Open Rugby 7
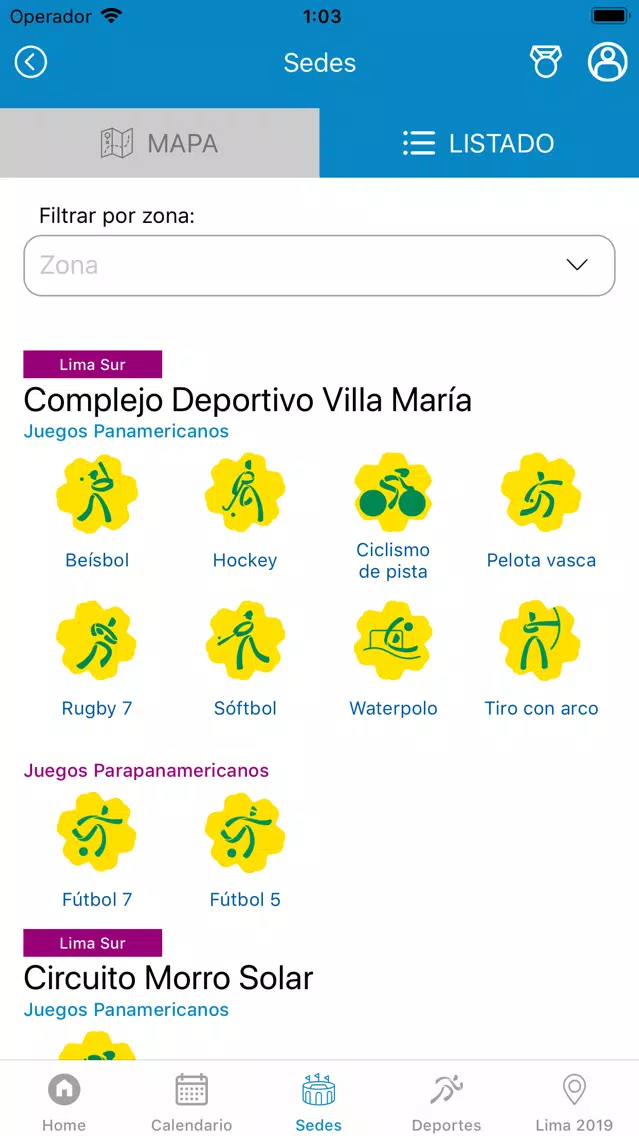639x1136 pixels. click(x=97, y=642)
